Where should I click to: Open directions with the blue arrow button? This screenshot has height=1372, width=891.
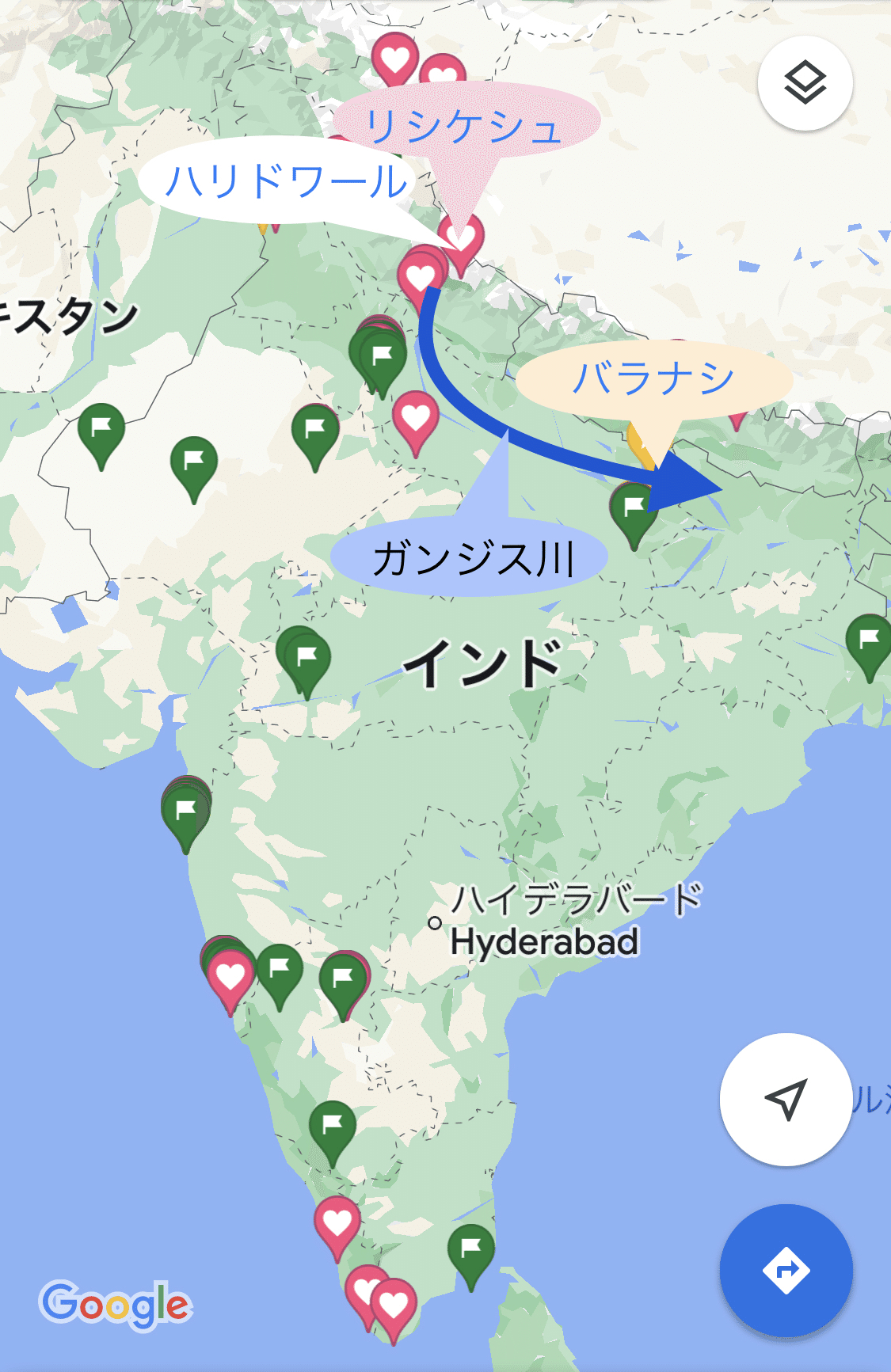[x=786, y=1270]
